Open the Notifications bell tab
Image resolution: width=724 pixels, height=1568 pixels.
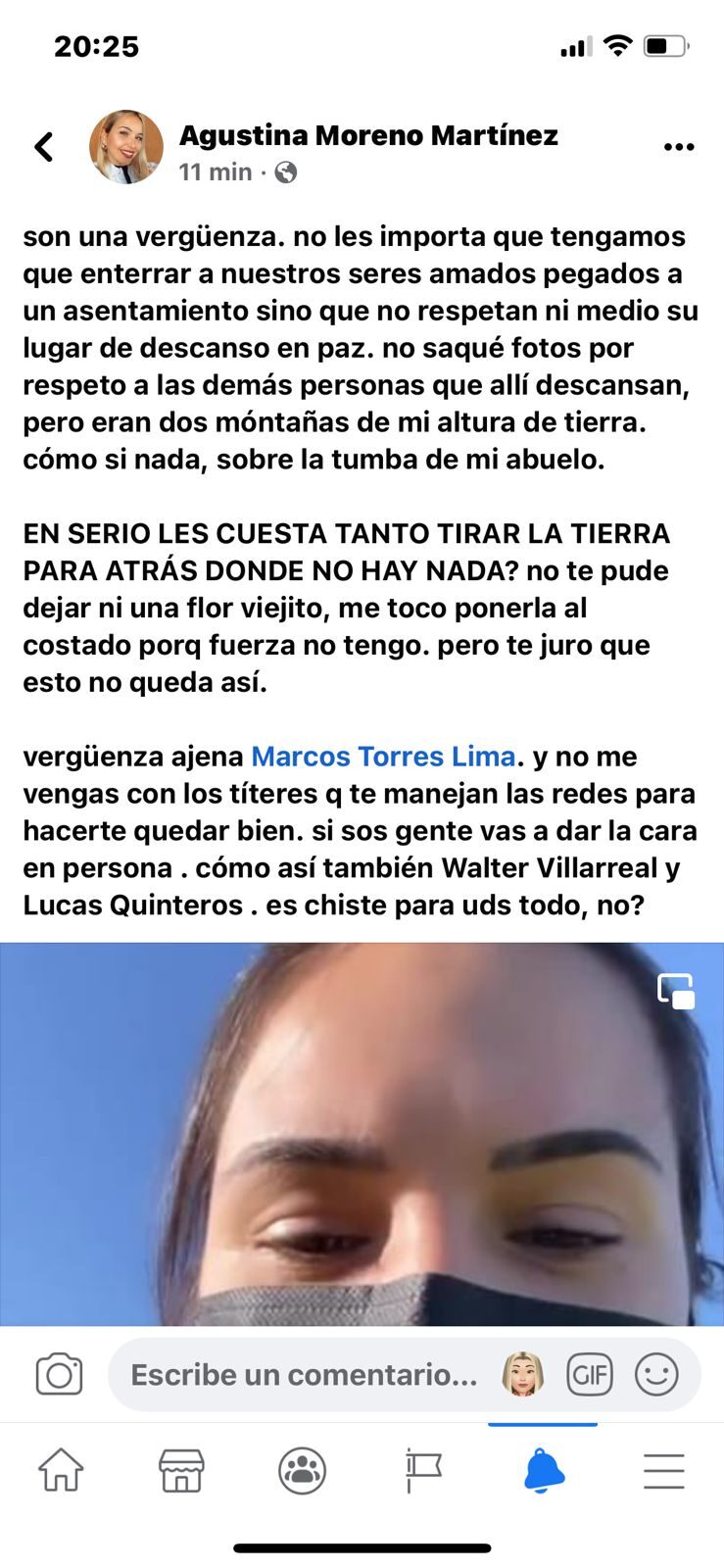coord(544,1471)
